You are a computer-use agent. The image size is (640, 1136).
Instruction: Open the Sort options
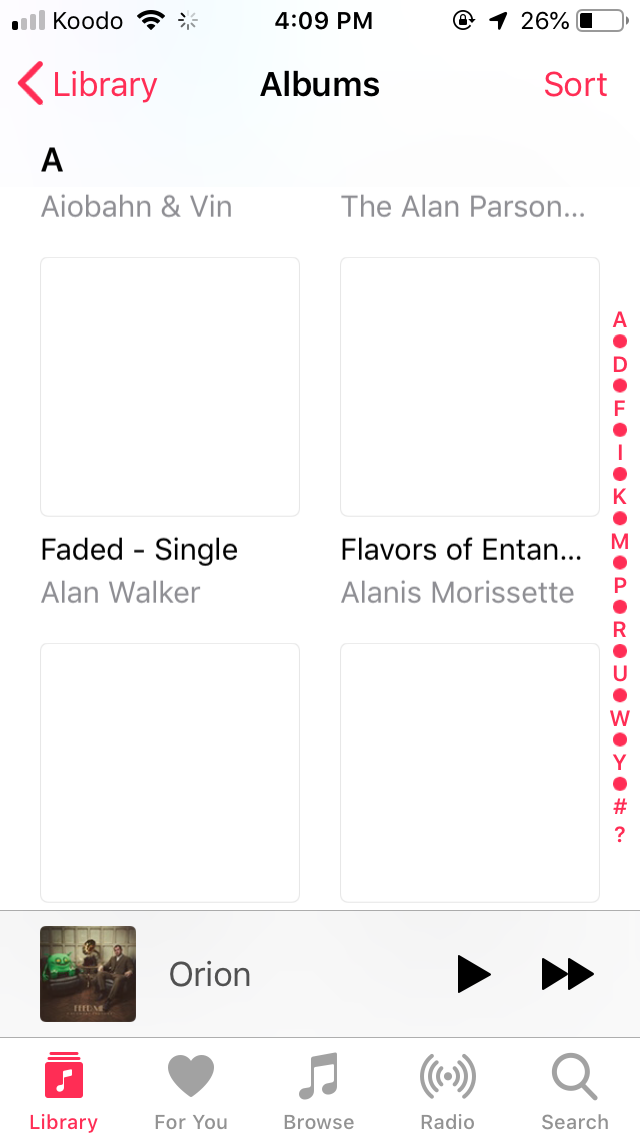click(575, 85)
